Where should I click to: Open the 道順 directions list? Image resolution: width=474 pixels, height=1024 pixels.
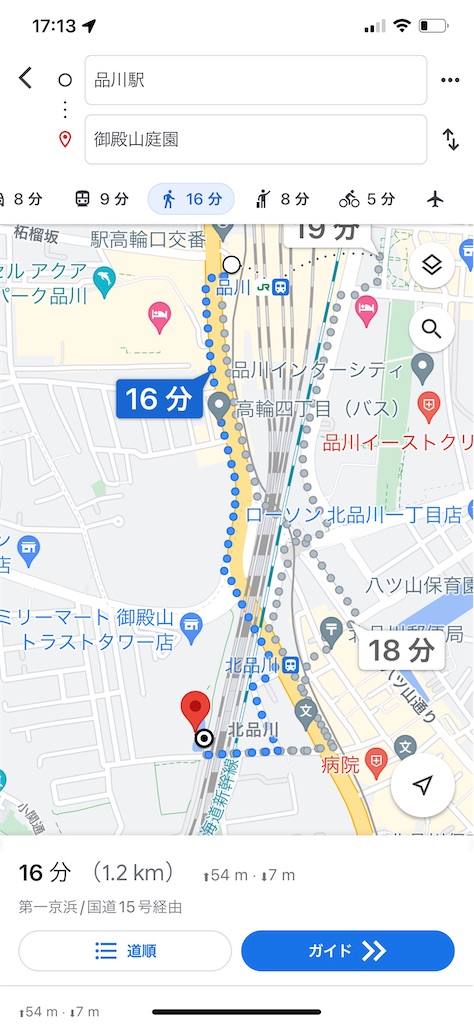125,950
